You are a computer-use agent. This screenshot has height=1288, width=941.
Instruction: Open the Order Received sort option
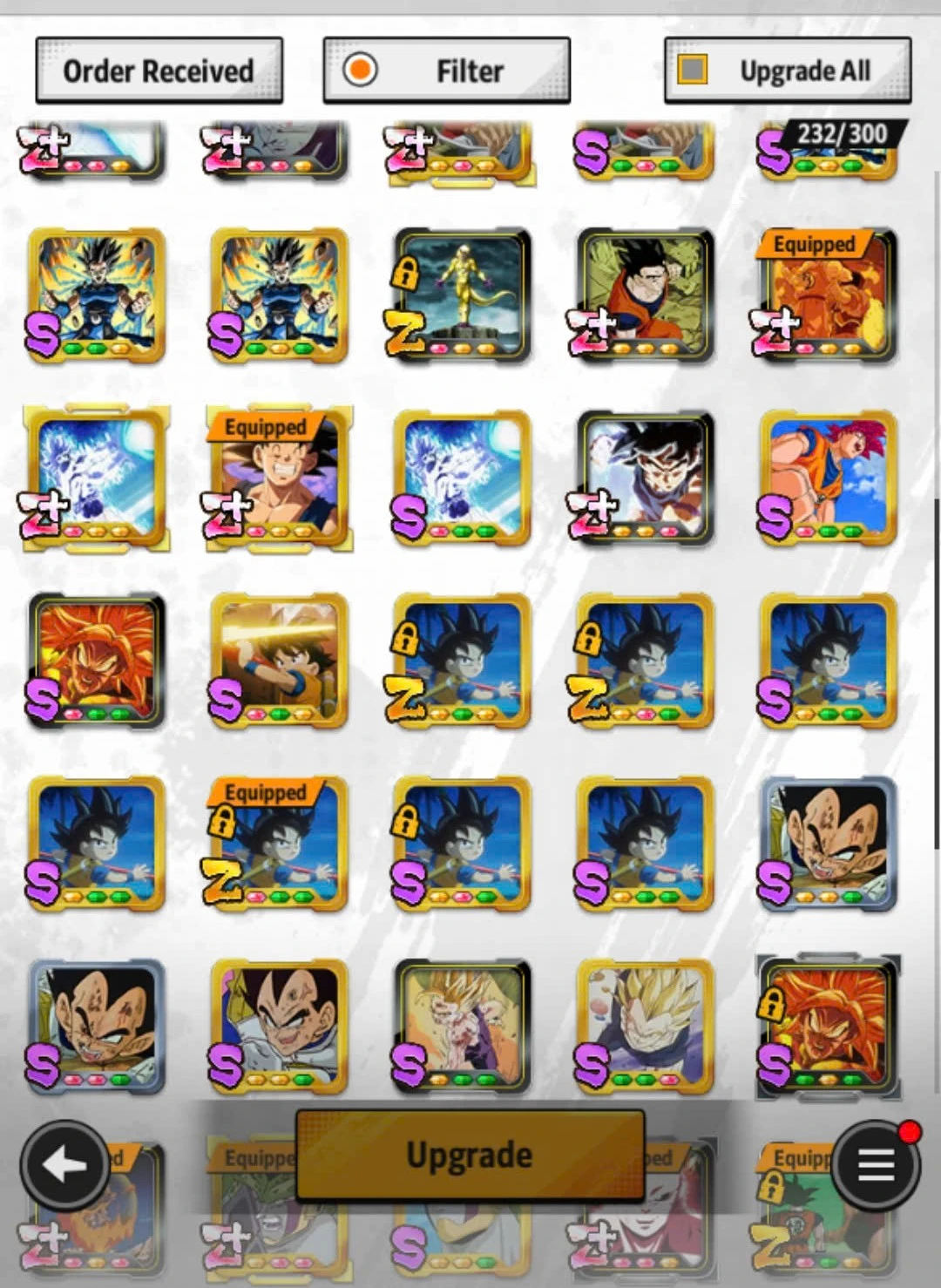pyautogui.click(x=159, y=71)
